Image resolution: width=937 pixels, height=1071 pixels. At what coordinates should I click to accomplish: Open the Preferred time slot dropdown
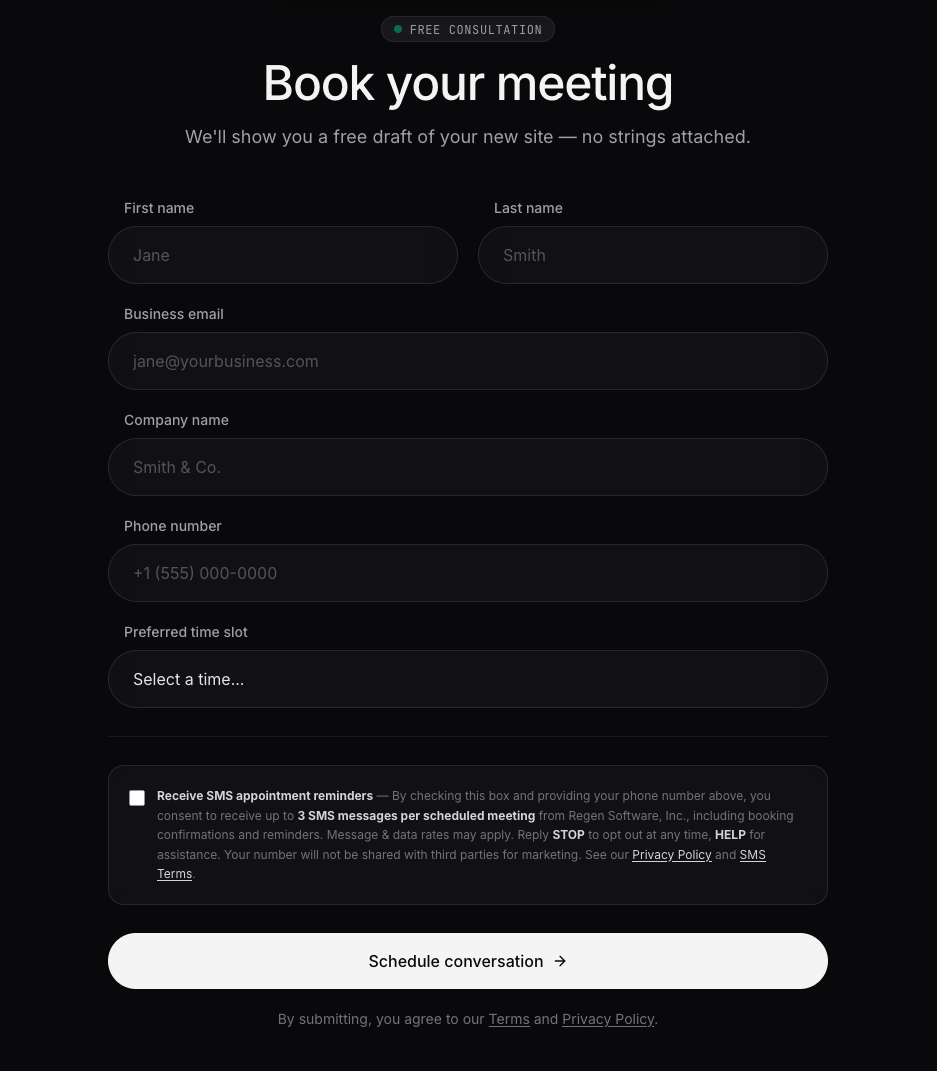[x=467, y=679]
